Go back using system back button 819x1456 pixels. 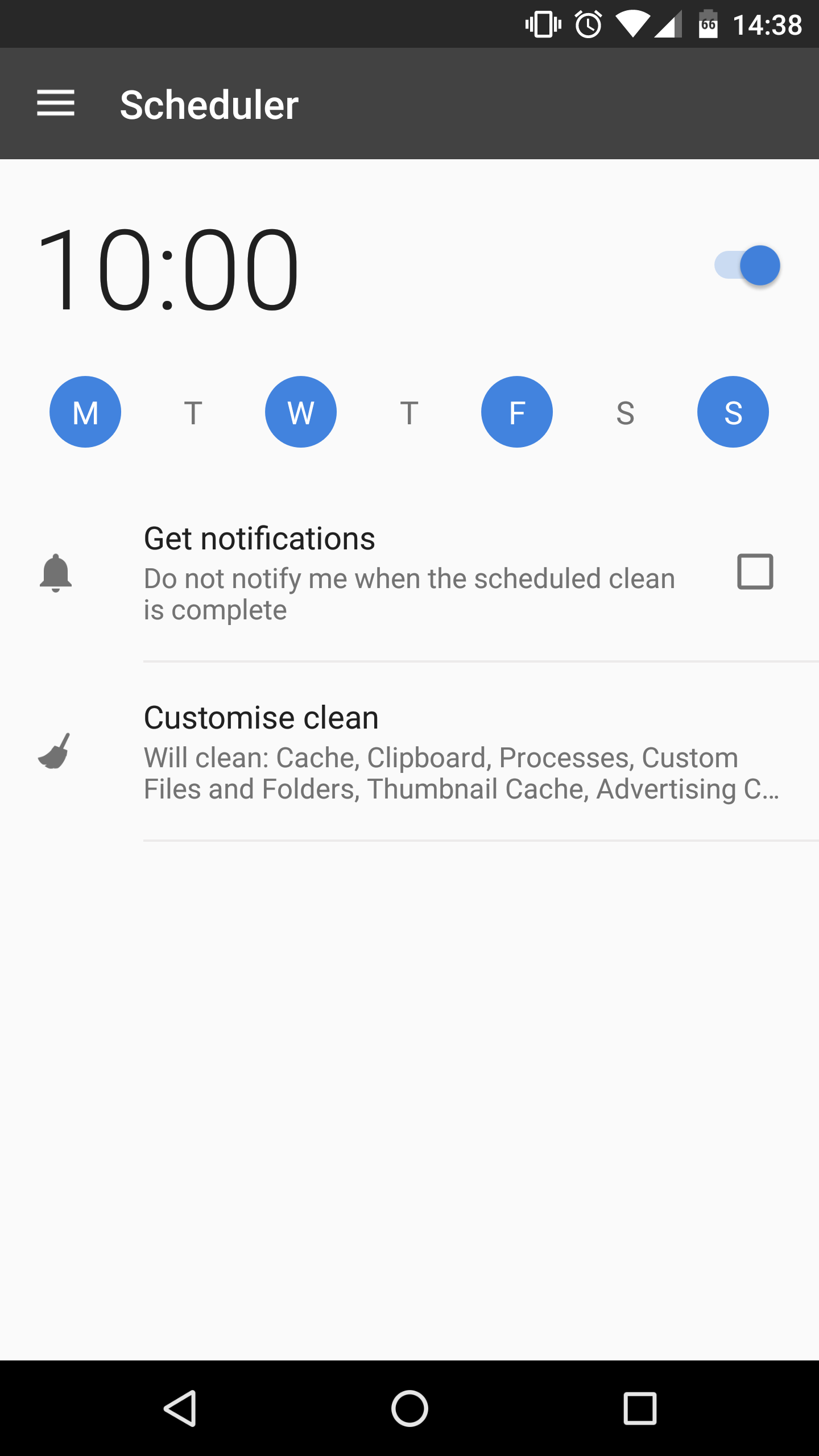180,1409
